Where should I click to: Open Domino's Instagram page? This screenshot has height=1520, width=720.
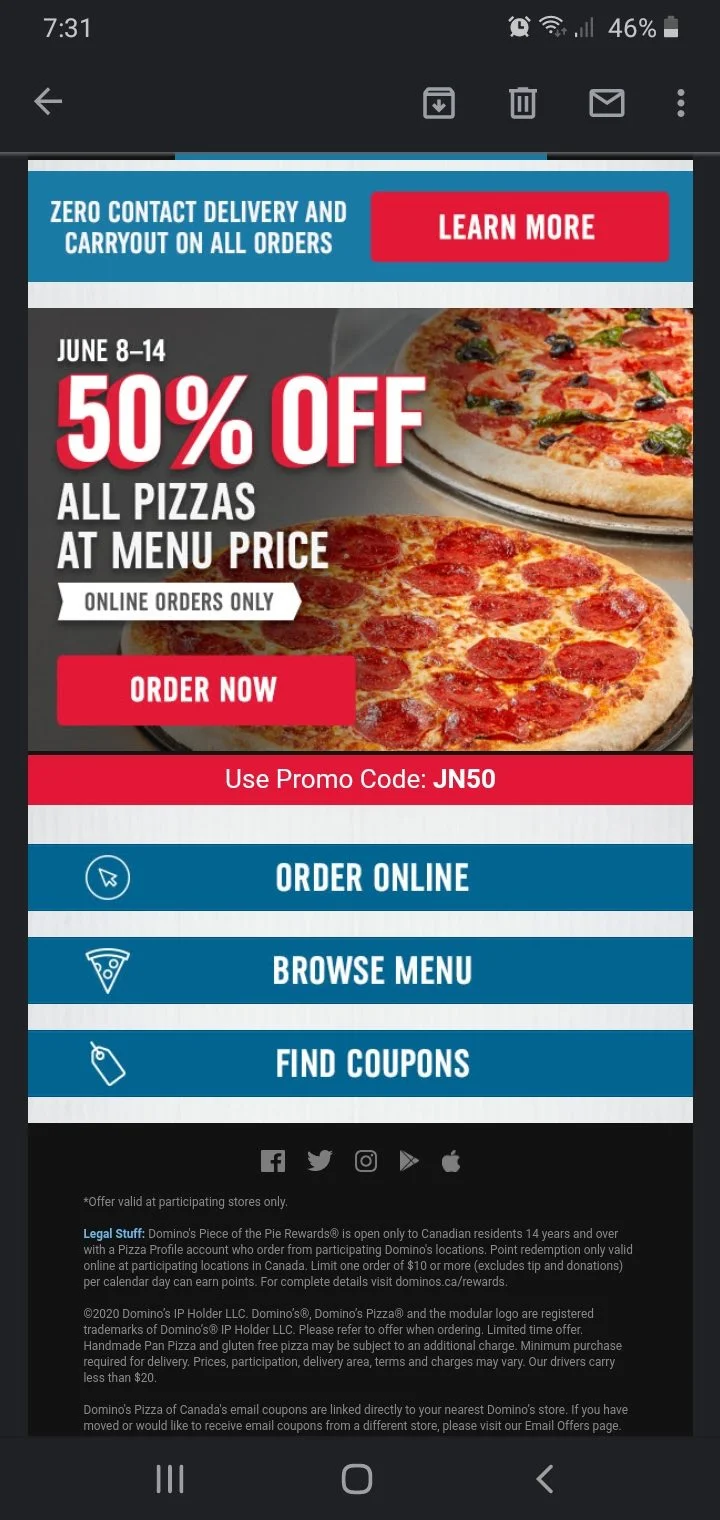[x=365, y=1160]
